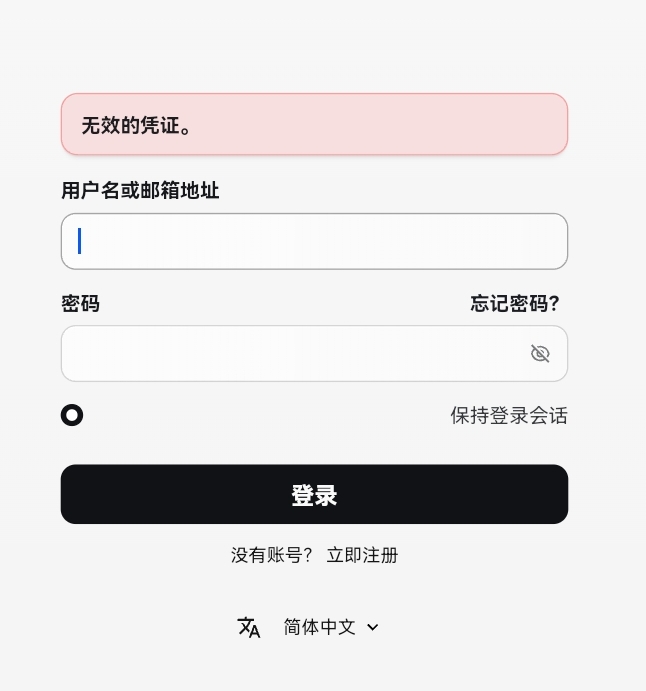Viewport: 646px width, 691px height.
Task: Tap the 登录 button
Action: [314, 494]
